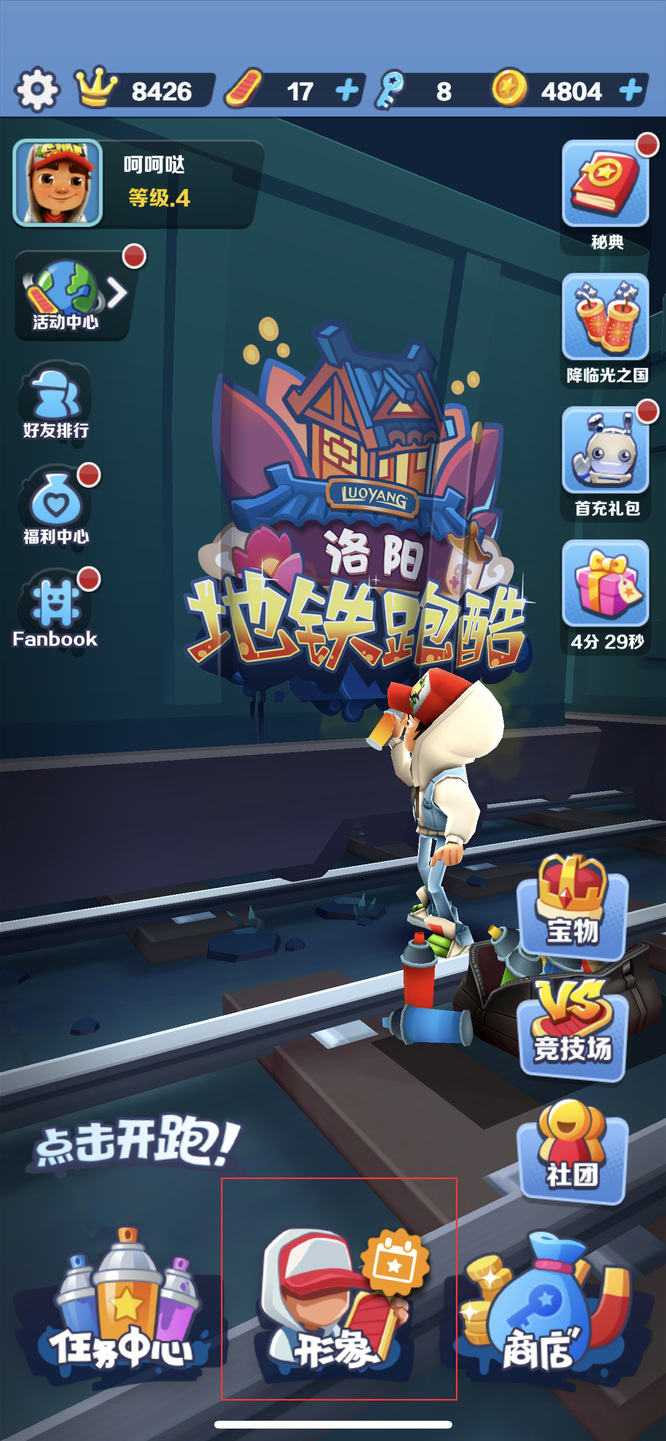Screen dimensions: 666x1441
Task: Open Fanbook community
Action: pos(56,610)
